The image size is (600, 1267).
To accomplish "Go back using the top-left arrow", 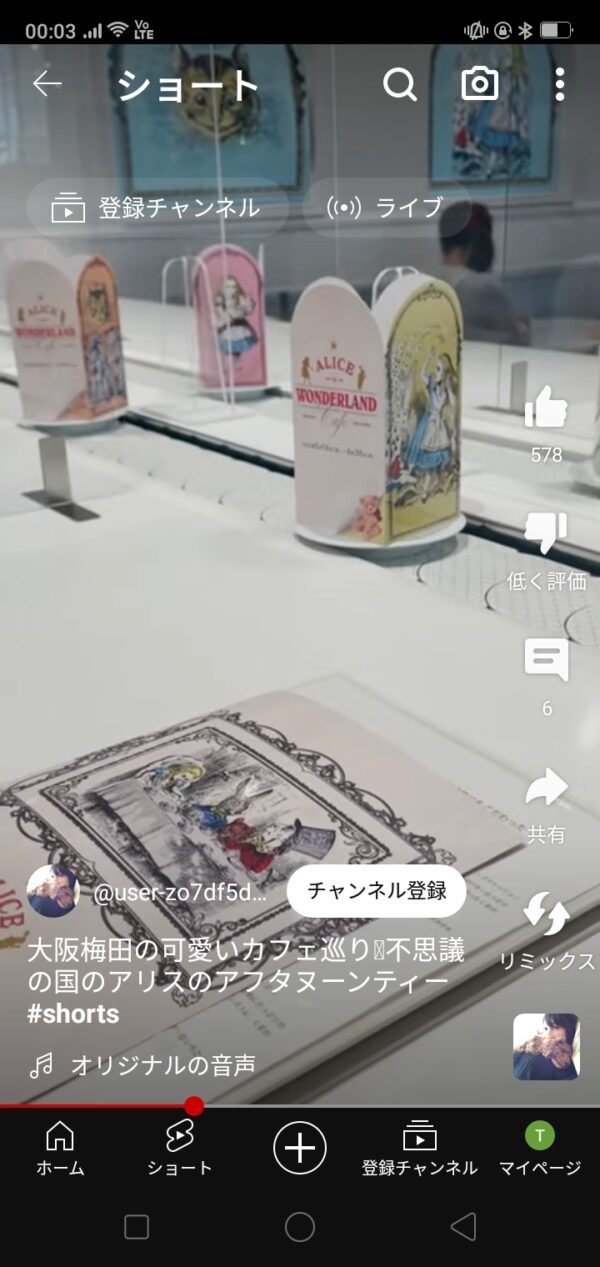I will pyautogui.click(x=47, y=85).
